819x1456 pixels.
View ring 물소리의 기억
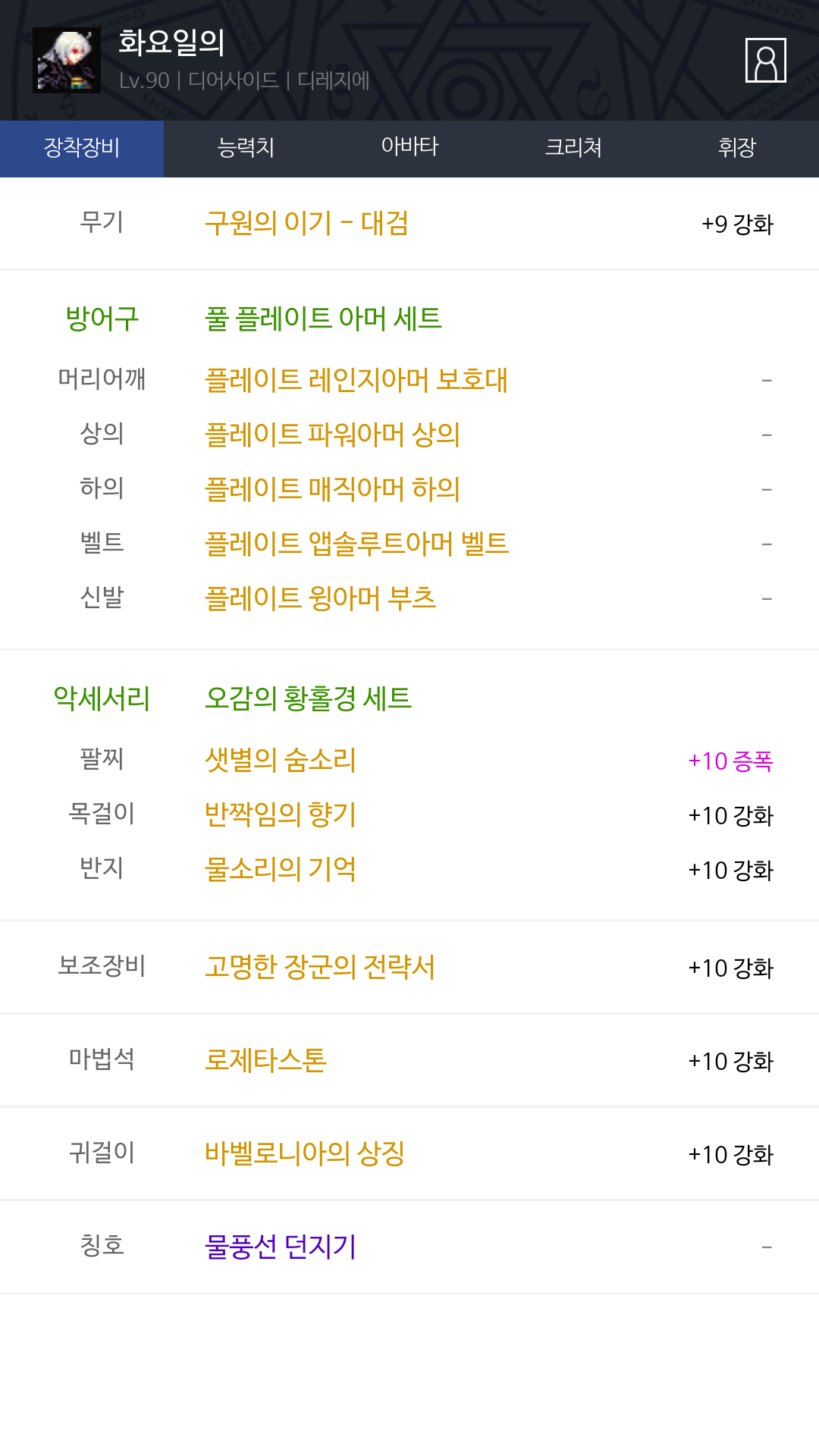coord(281,869)
